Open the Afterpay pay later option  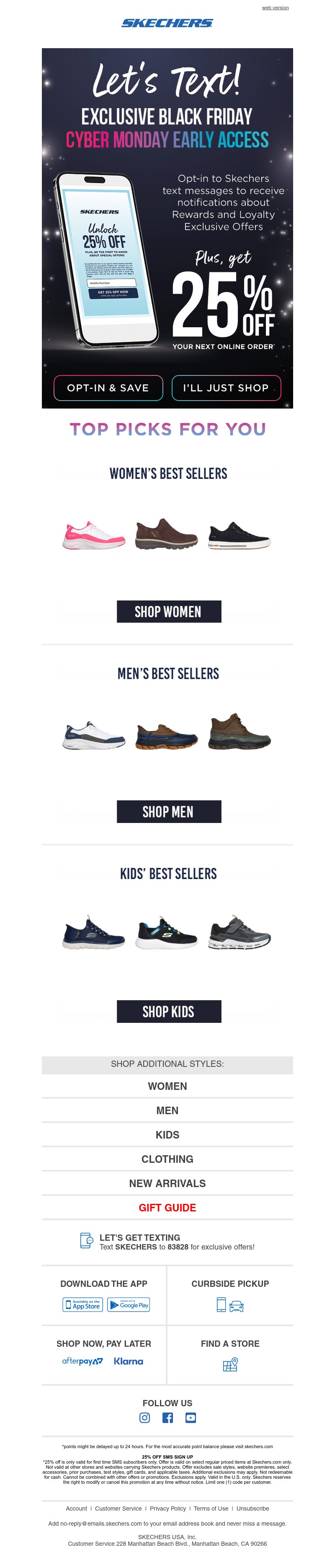[x=82, y=1361]
